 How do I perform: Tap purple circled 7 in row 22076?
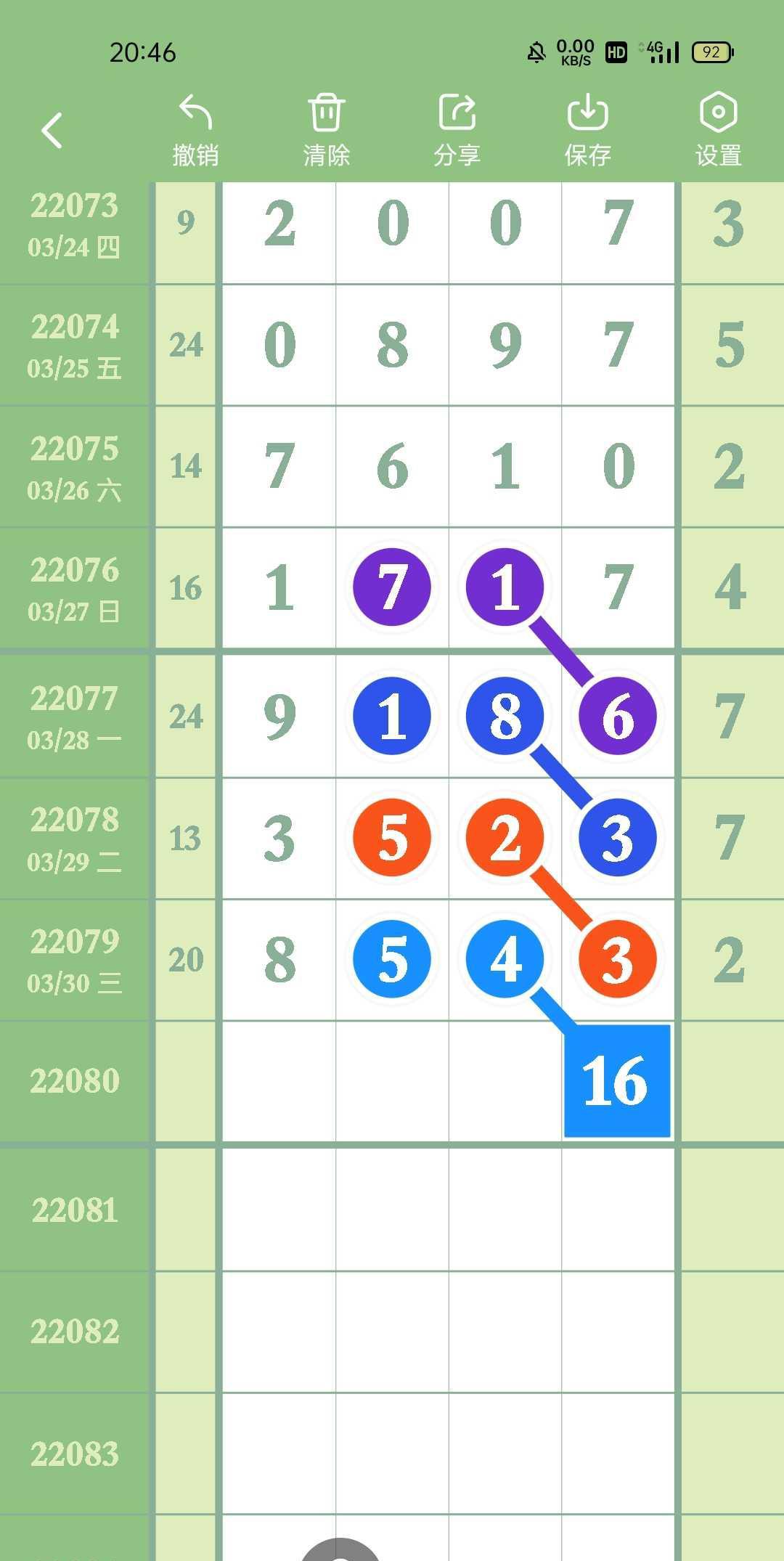tap(392, 587)
